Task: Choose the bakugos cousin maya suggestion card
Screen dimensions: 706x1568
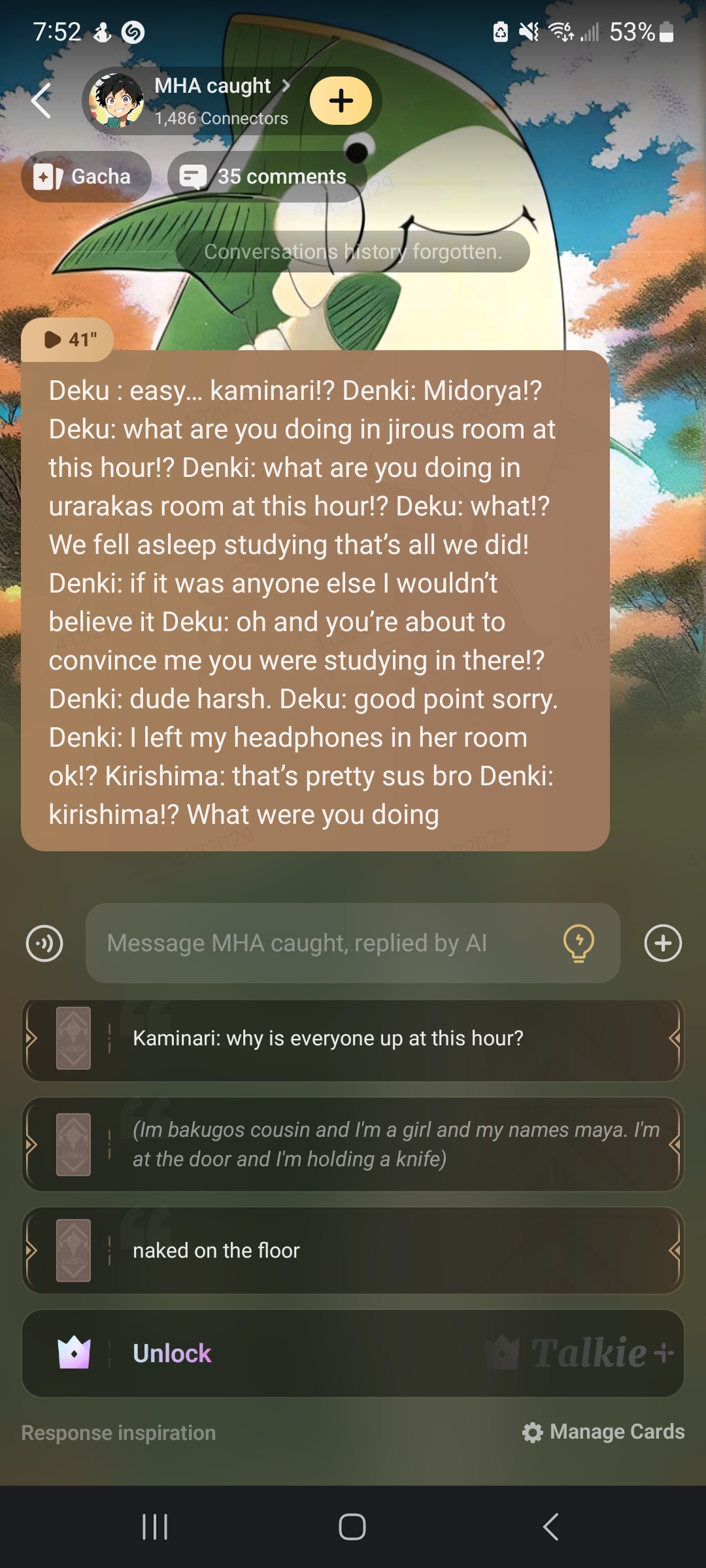Action: coord(353,1145)
